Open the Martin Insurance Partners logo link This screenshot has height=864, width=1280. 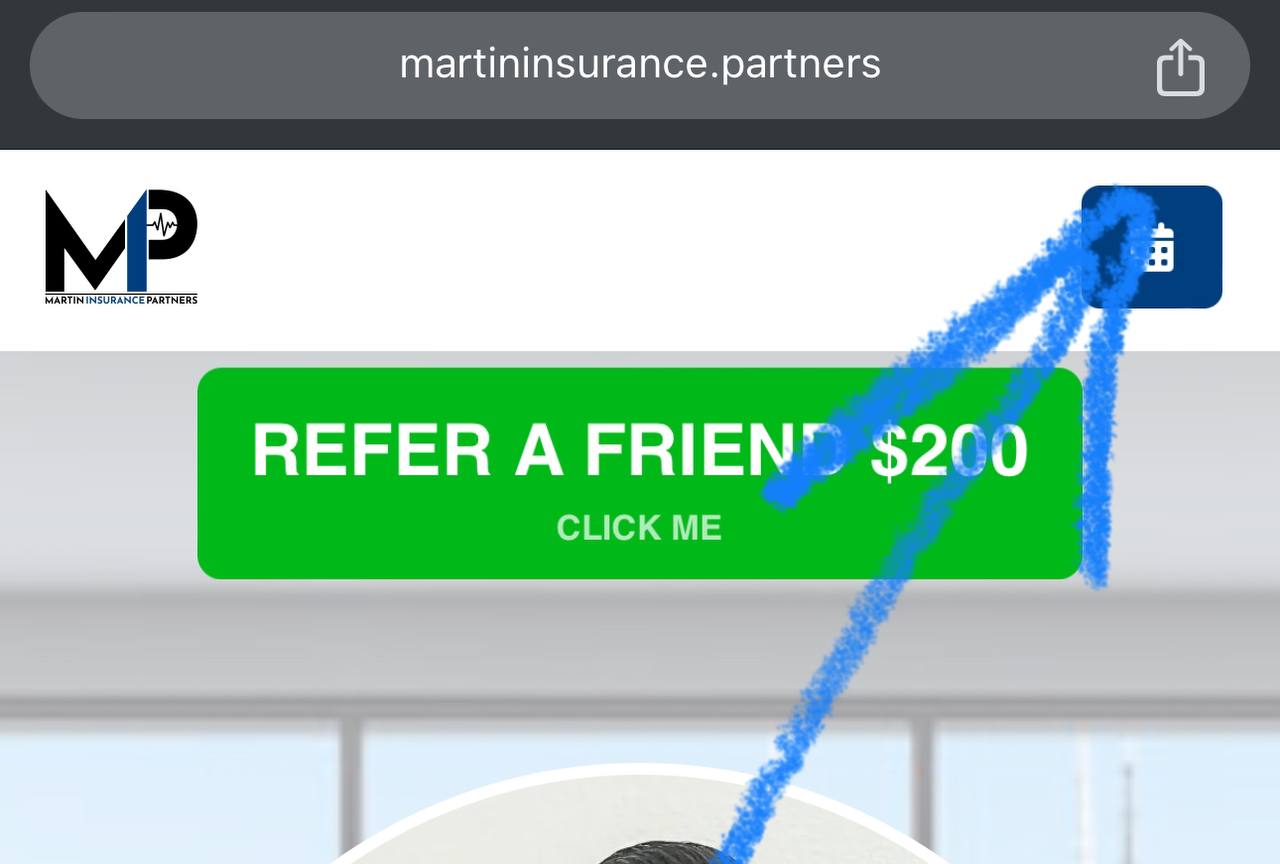point(121,247)
